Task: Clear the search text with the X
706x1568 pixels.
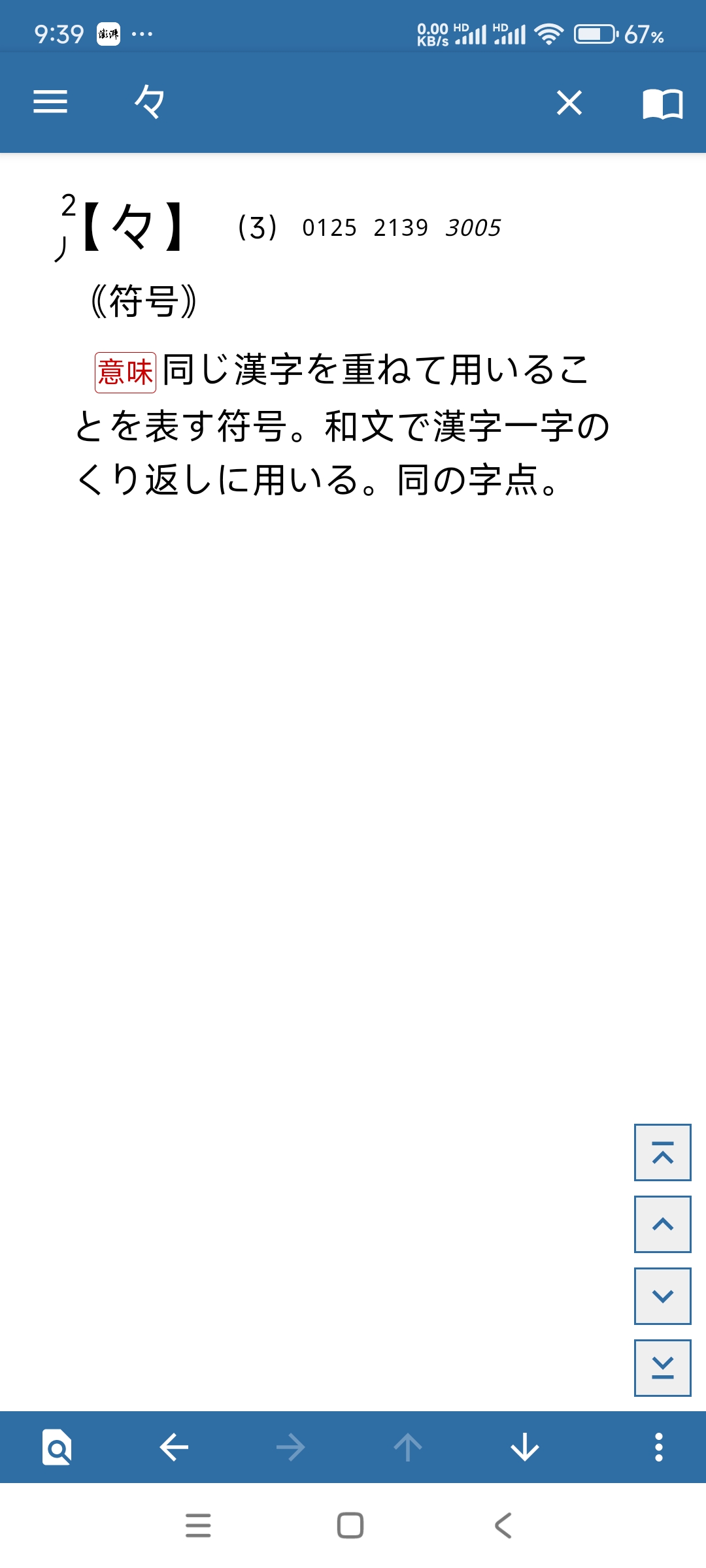Action: 569,103
